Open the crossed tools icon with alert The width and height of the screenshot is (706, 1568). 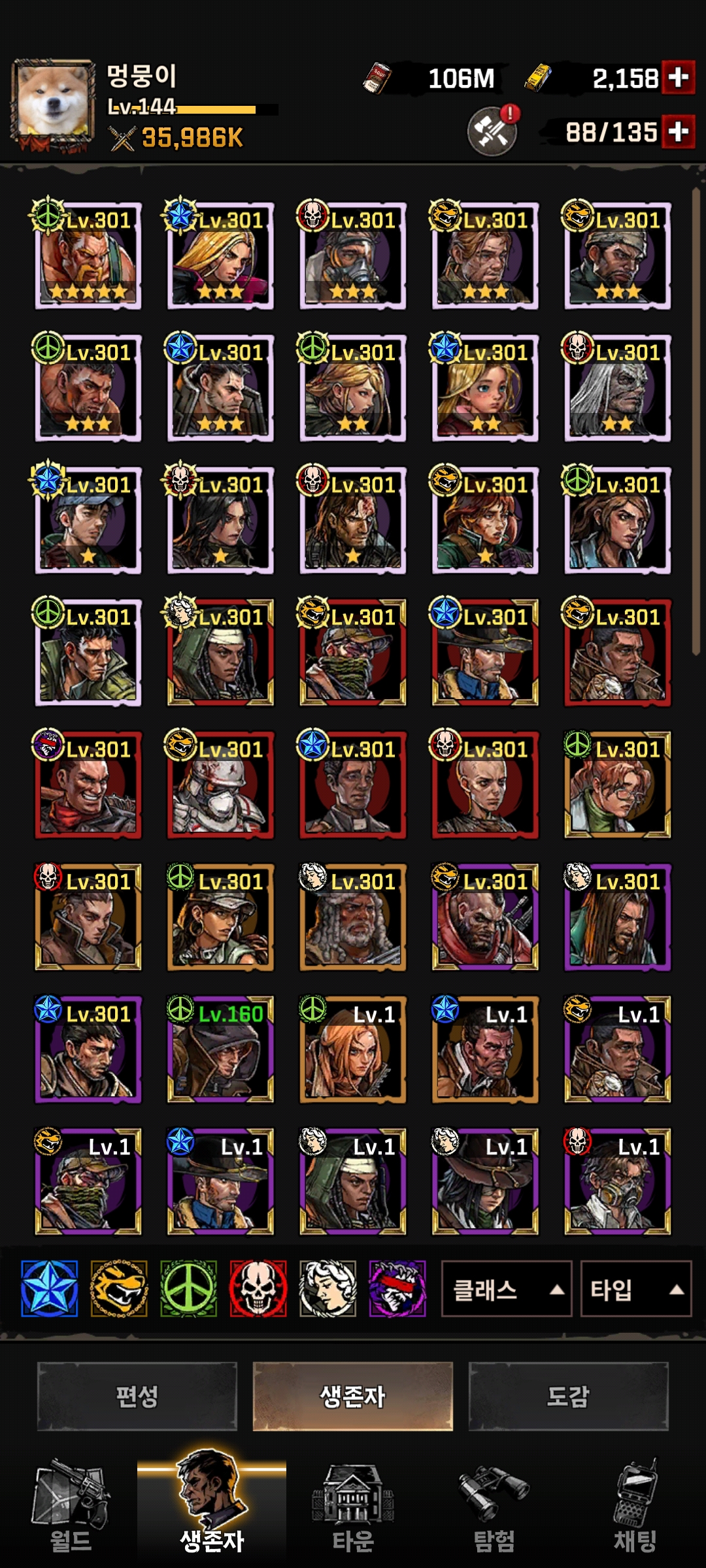[493, 131]
